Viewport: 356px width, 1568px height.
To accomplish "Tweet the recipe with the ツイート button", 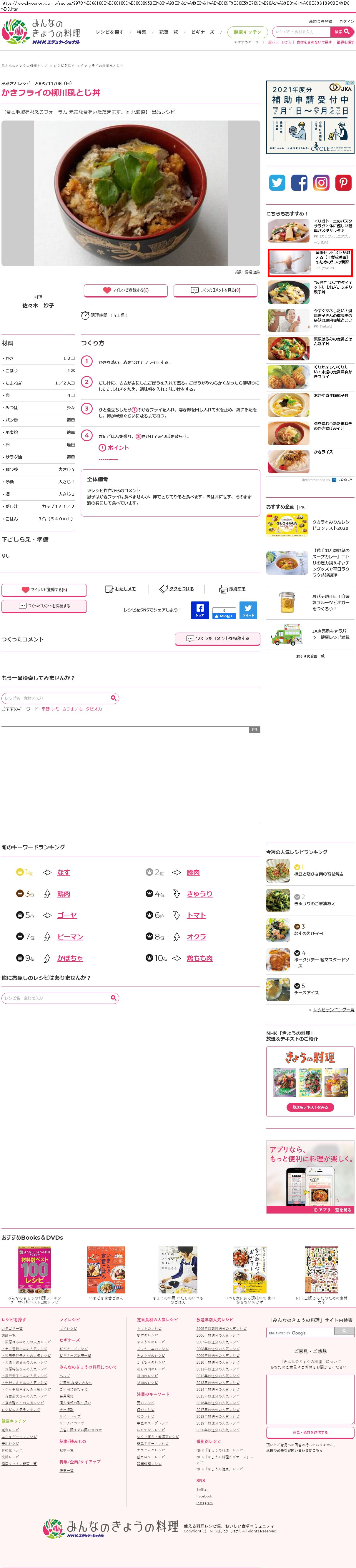I will (x=248, y=610).
